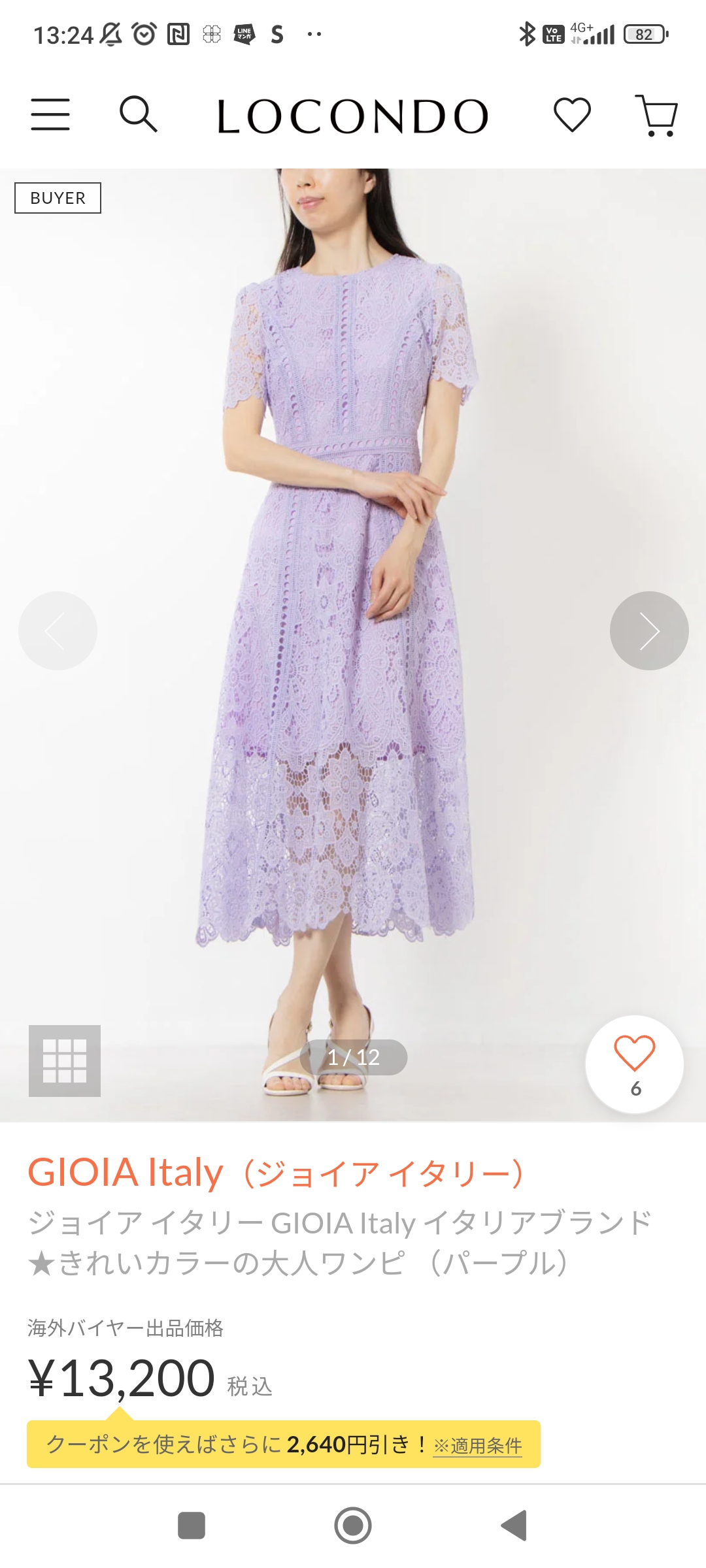The width and height of the screenshot is (706, 1568).
Task: Open the favorites heart in header
Action: point(572,115)
